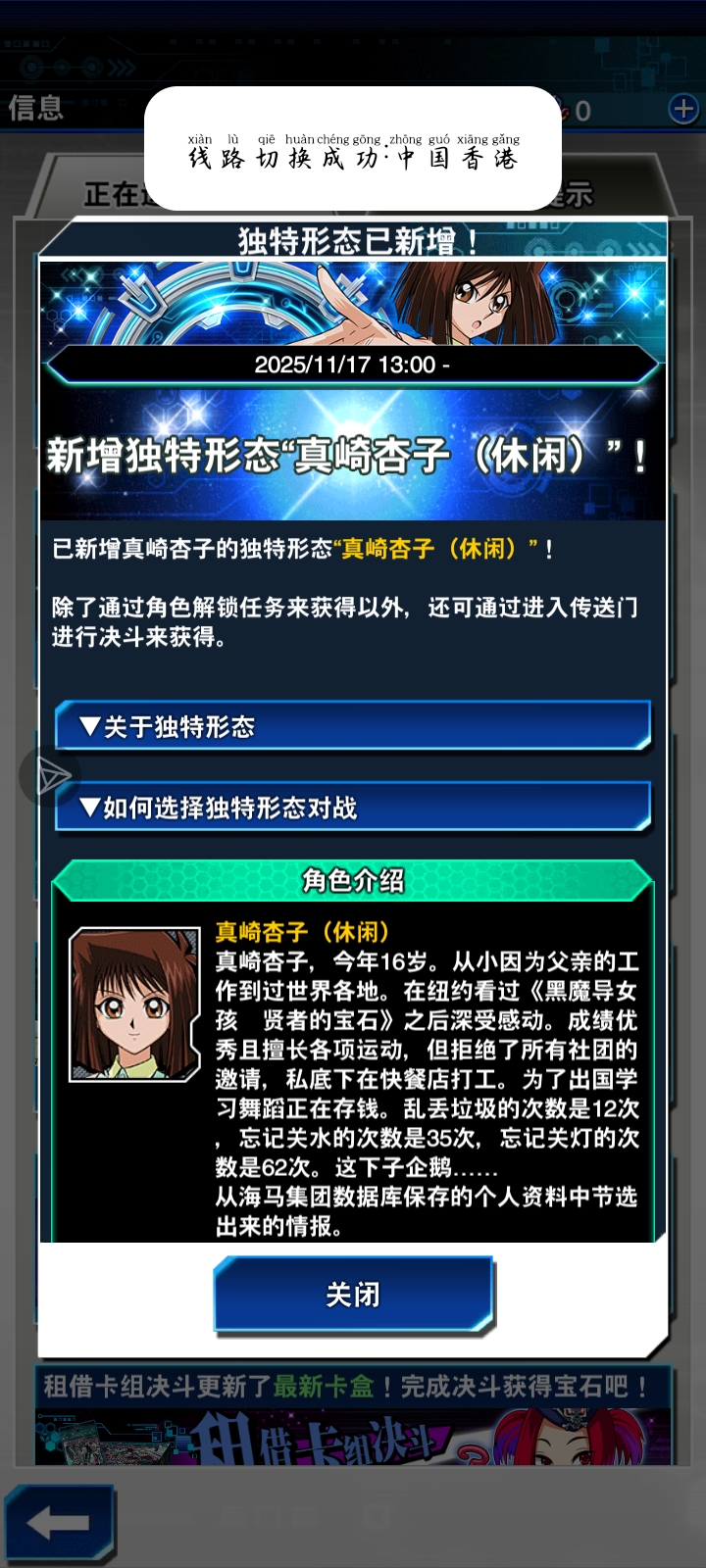Go back with the arrow button

[59, 1523]
